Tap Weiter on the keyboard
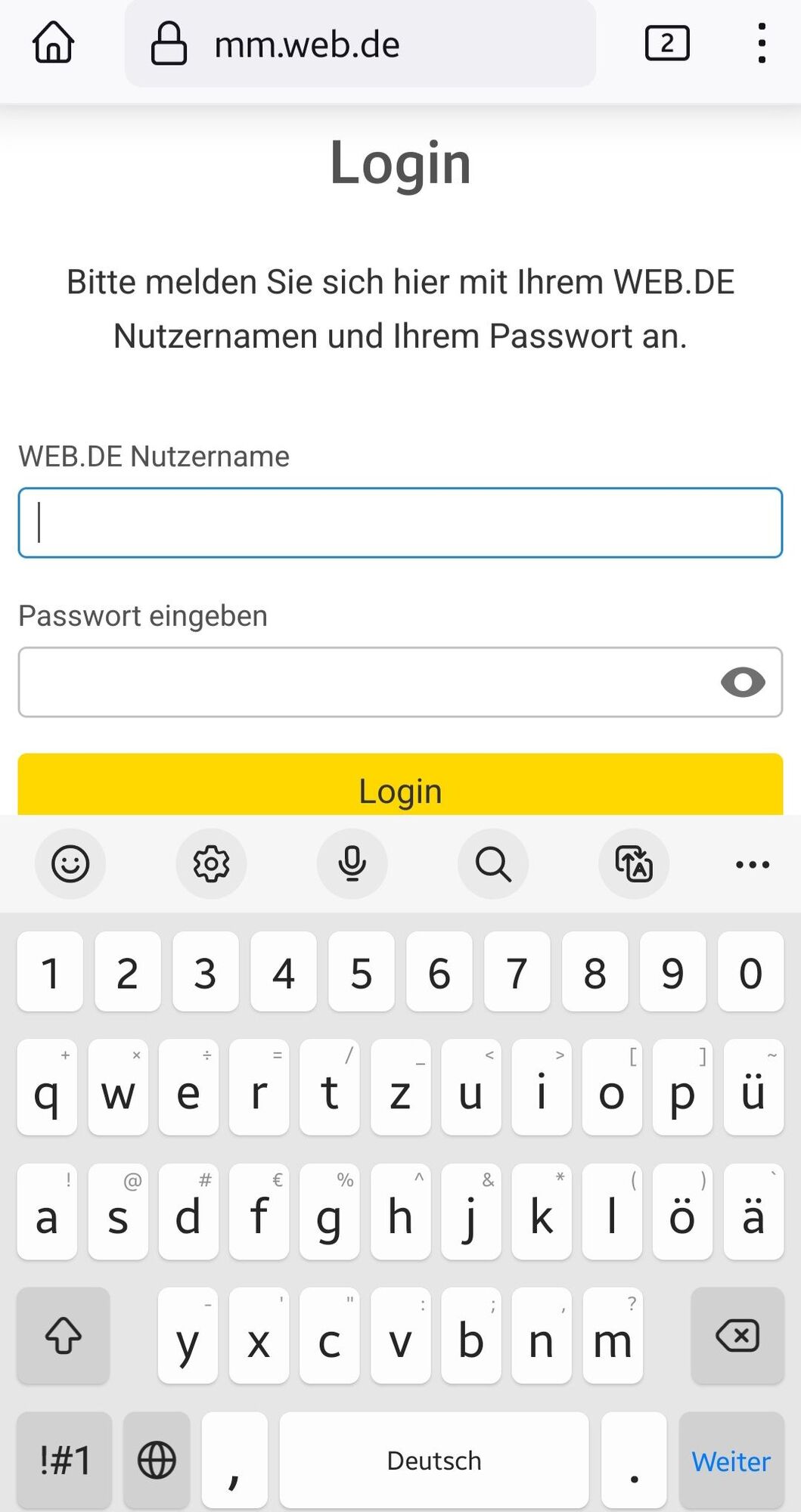The height and width of the screenshot is (1512, 801). [731, 1461]
